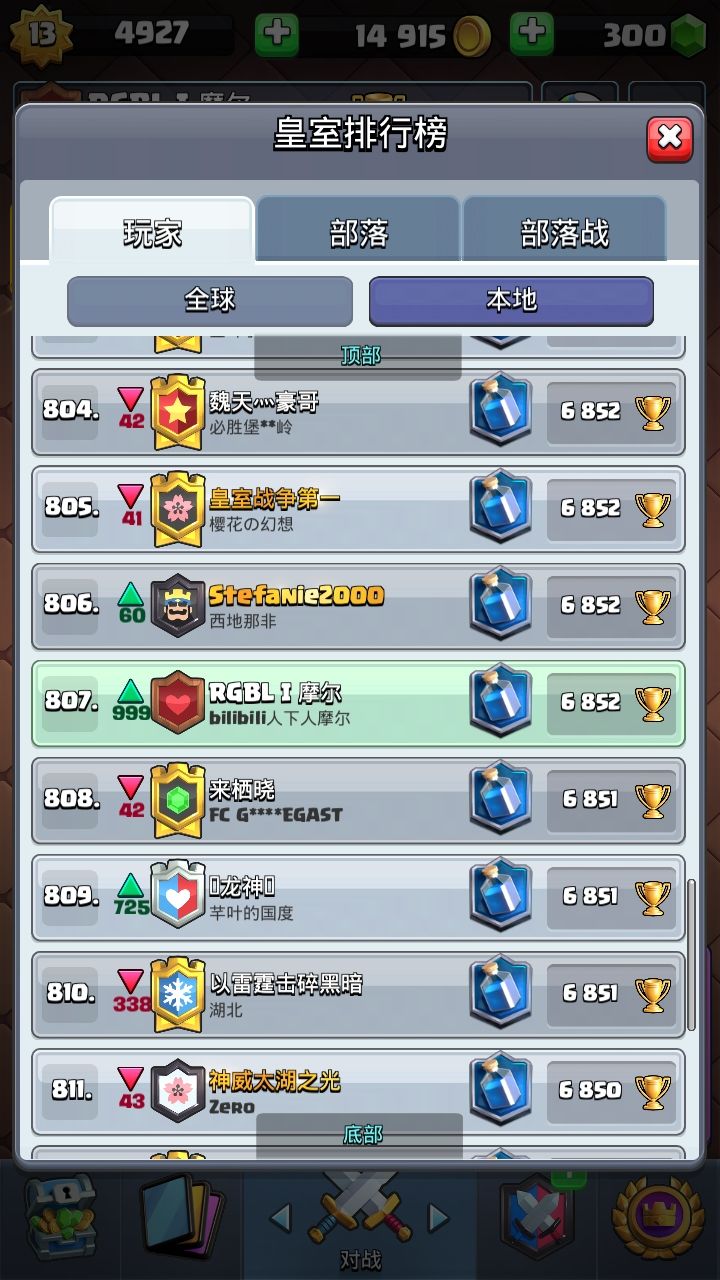This screenshot has height=1280, width=720.
Task: Toggle to the previous battle mode arrow
Action: (x=282, y=1218)
